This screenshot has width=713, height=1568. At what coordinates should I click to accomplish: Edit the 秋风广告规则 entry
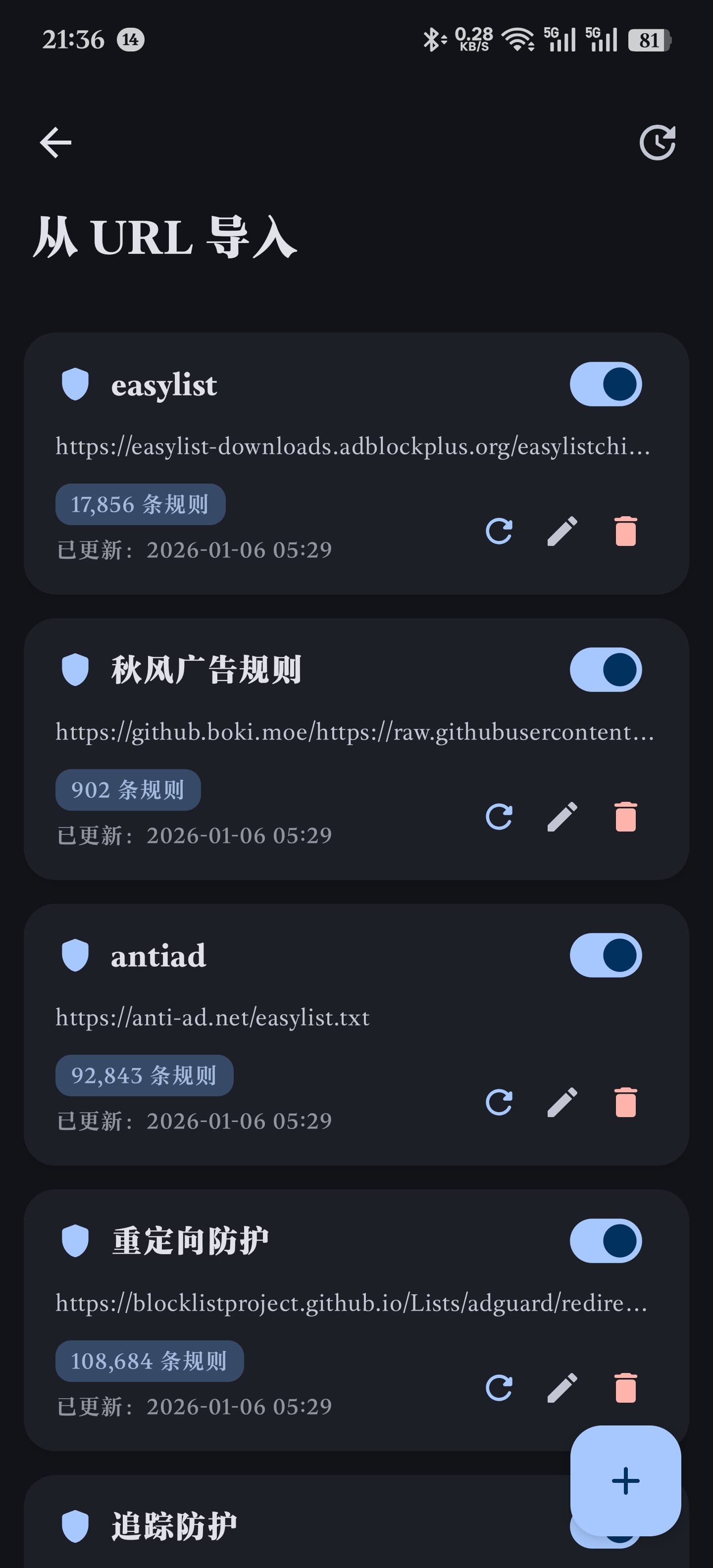point(562,817)
